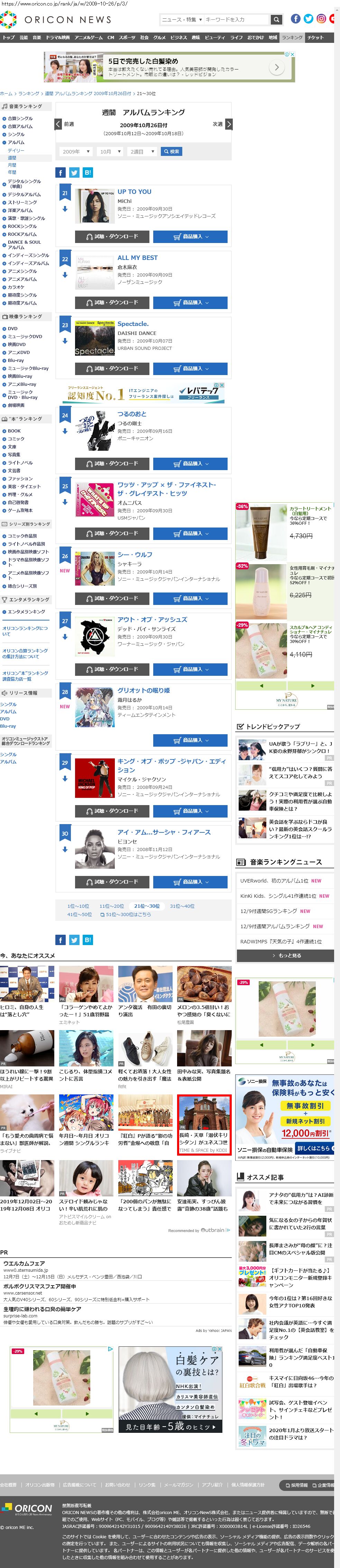Tap the search magnifier button in header
The width and height of the screenshot is (340, 1568).
pyautogui.click(x=276, y=19)
